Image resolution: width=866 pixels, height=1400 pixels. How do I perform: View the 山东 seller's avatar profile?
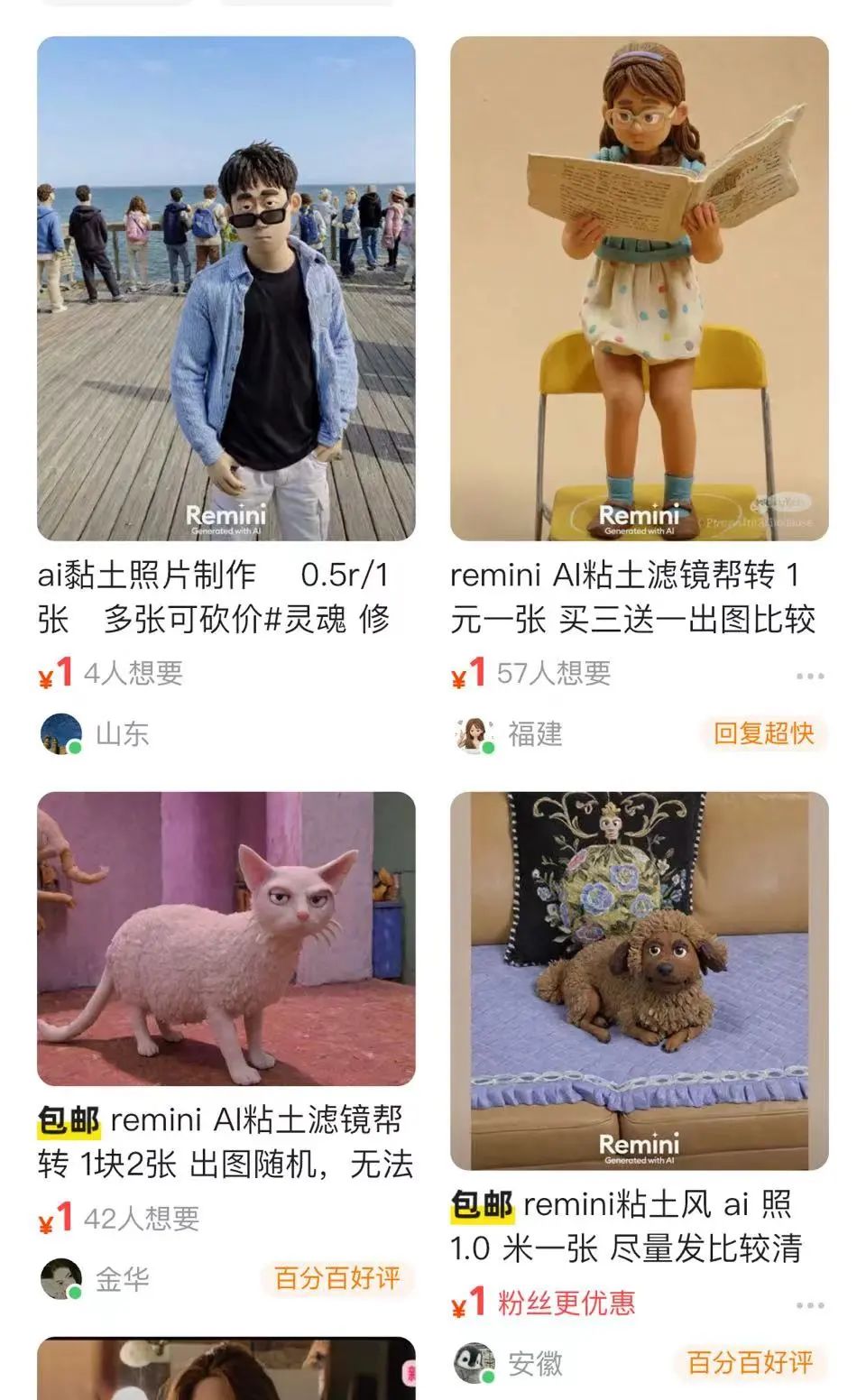[60, 734]
